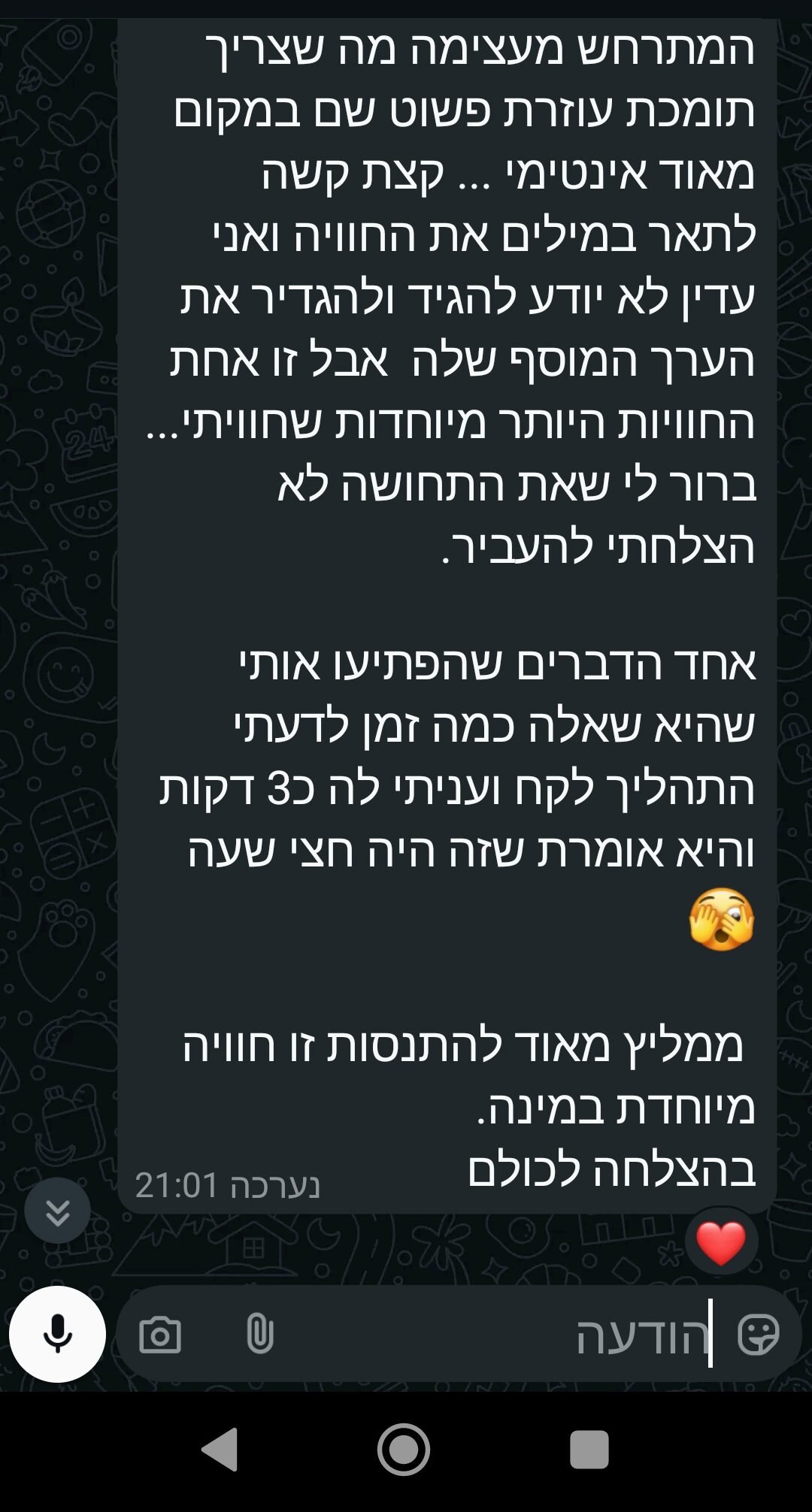The image size is (812, 1512).
Task: Tap the face-covering emoji inside the message
Action: tap(722, 918)
